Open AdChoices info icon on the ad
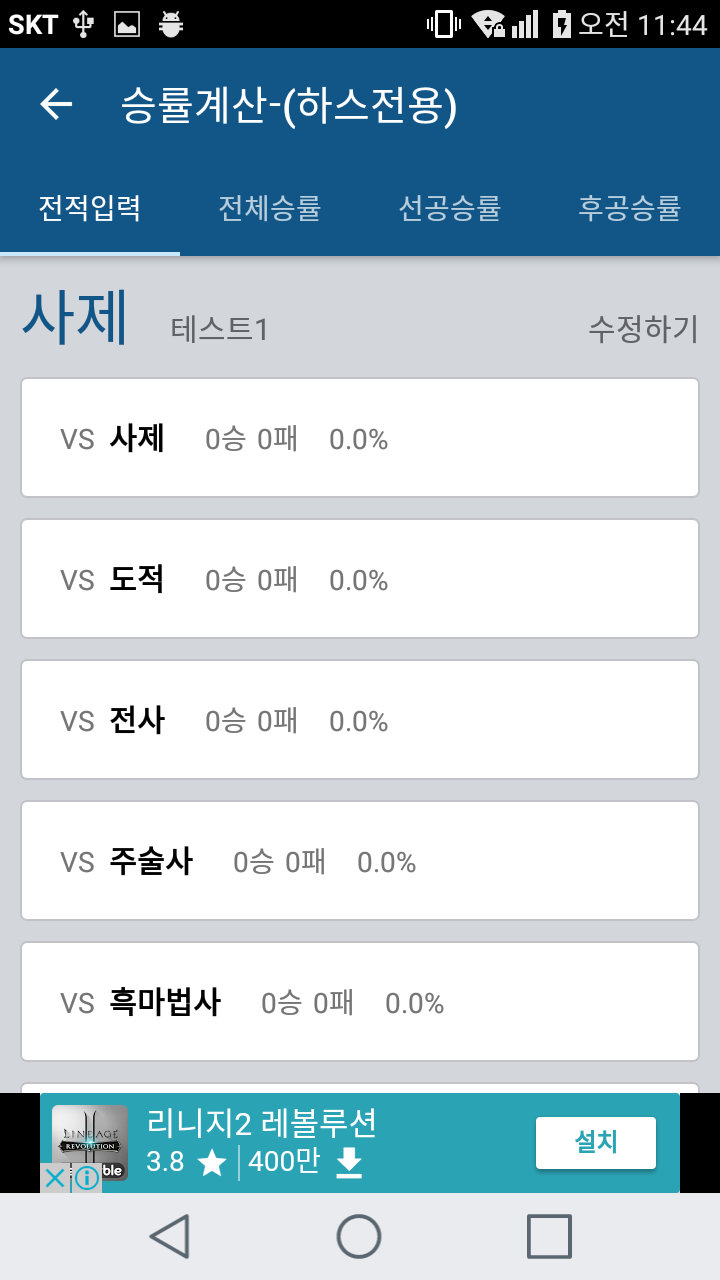 coord(87,1179)
